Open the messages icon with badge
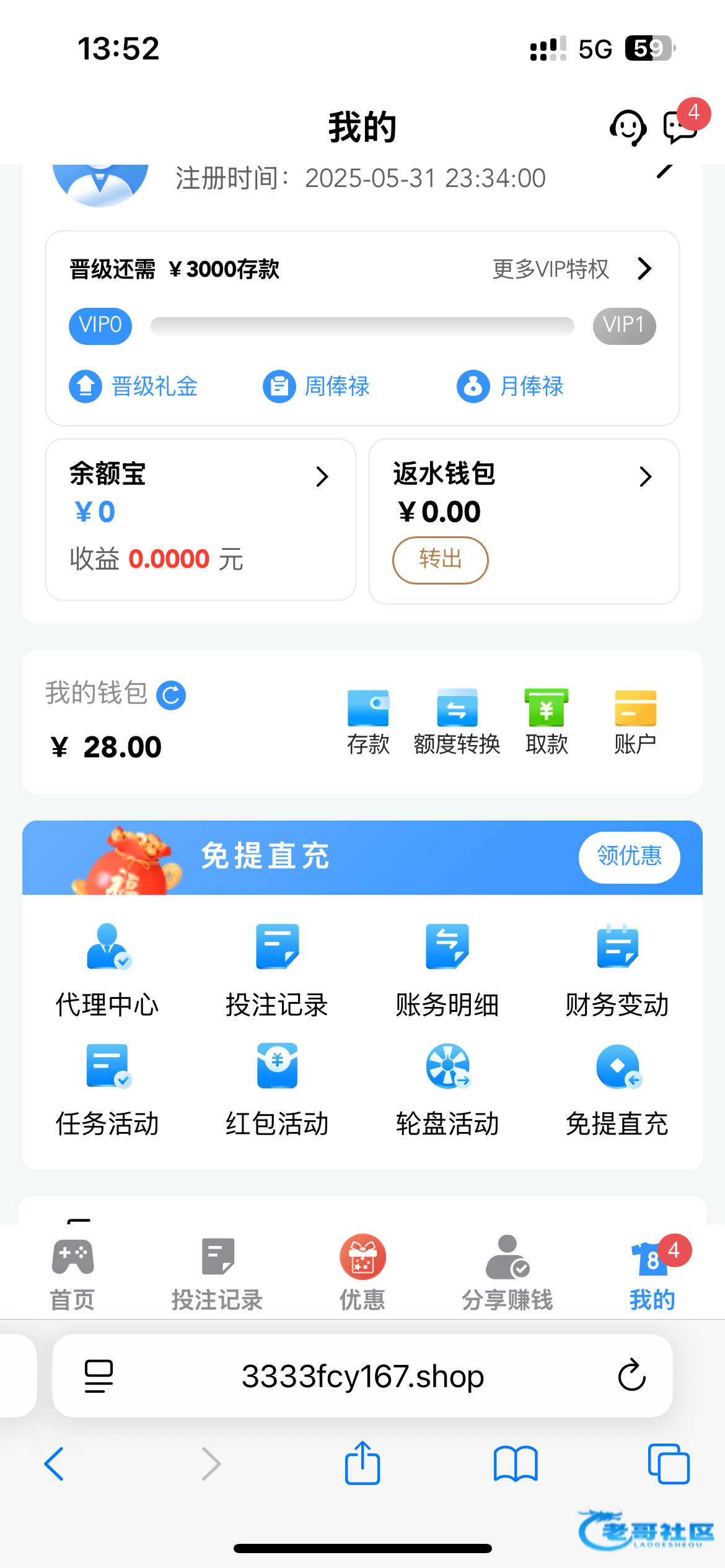Viewport: 725px width, 1568px height. click(x=680, y=126)
